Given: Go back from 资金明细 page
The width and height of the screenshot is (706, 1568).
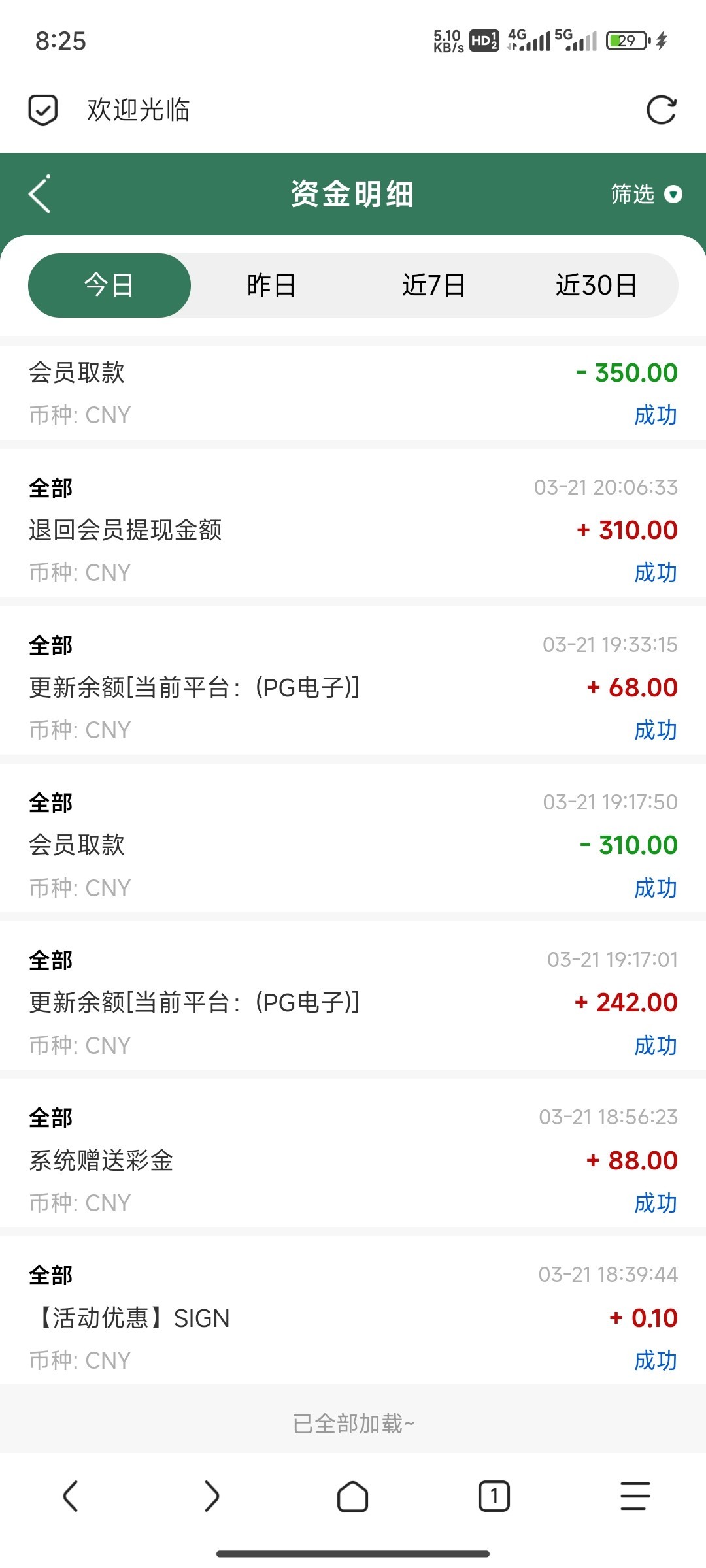Looking at the screenshot, I should coord(39,194).
